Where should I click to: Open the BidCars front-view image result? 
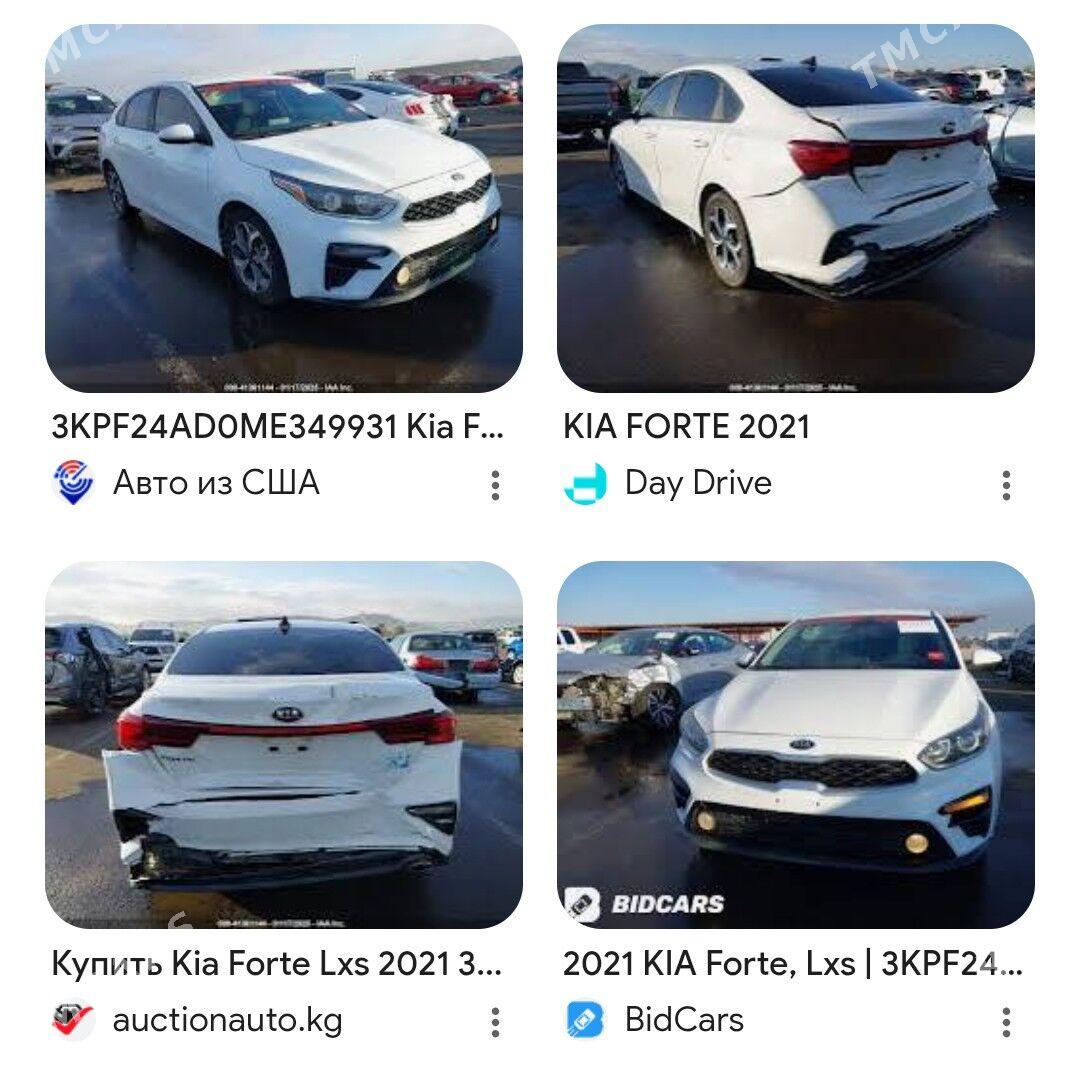click(x=795, y=744)
